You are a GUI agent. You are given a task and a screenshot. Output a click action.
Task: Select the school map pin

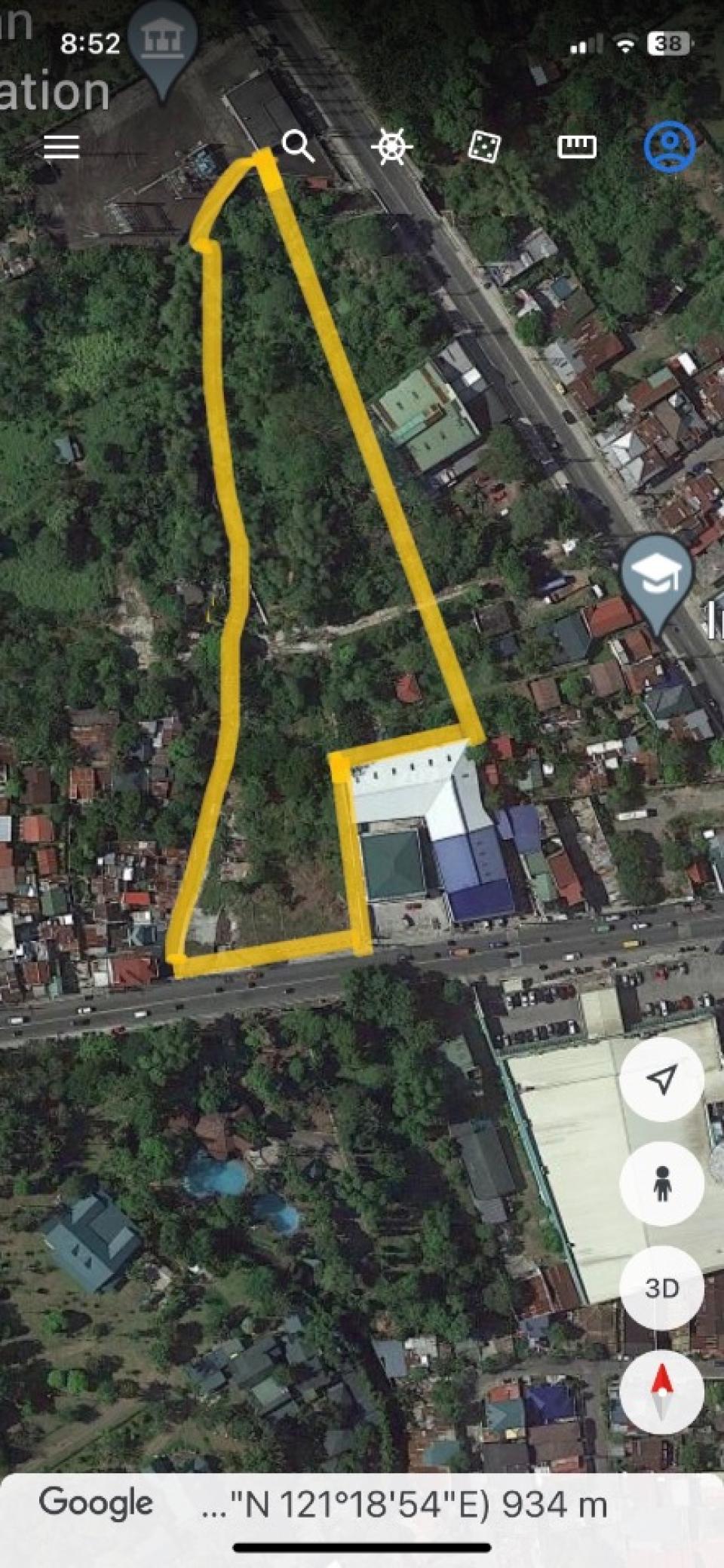tap(656, 576)
